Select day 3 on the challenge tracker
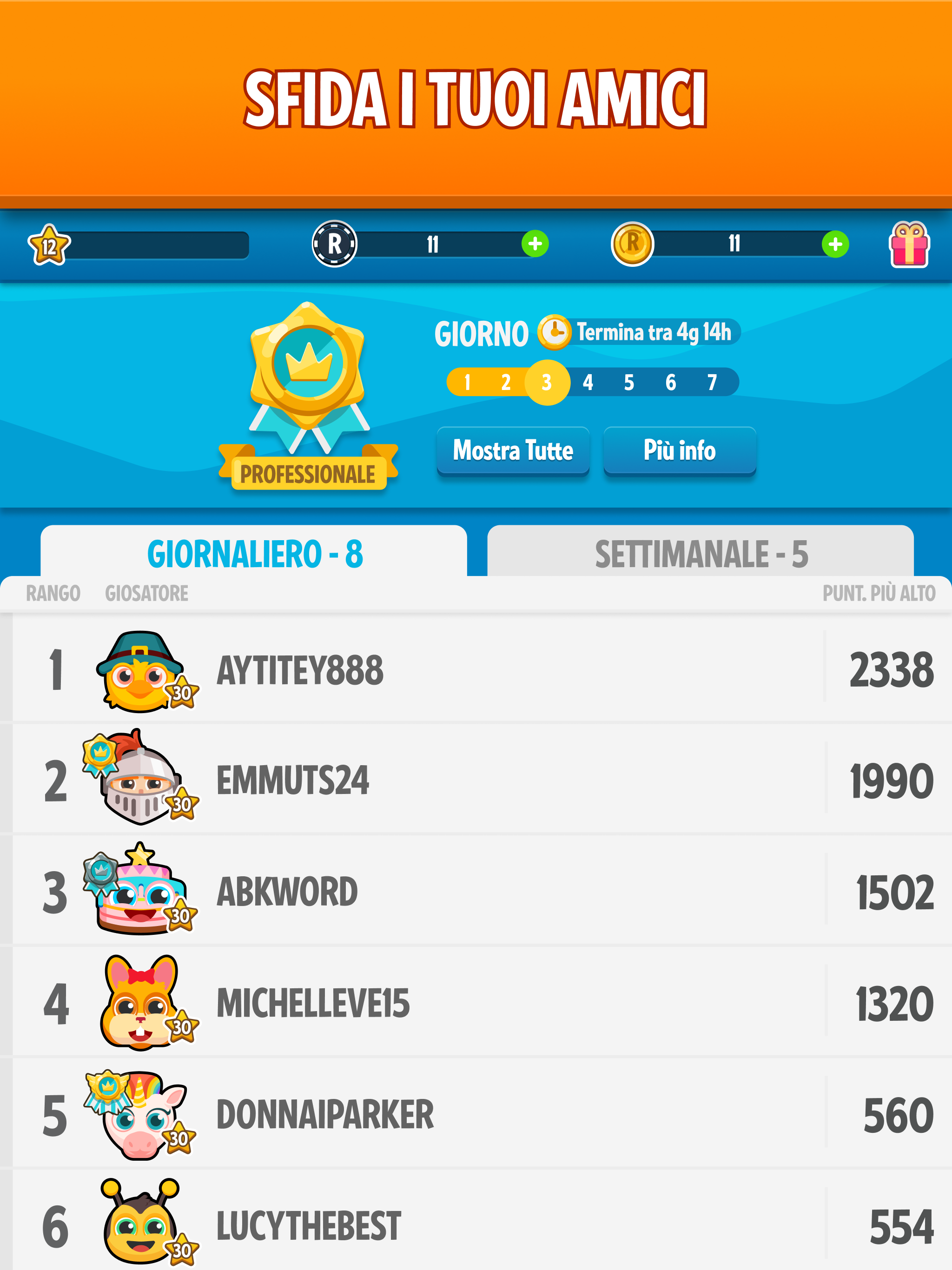 pos(546,382)
